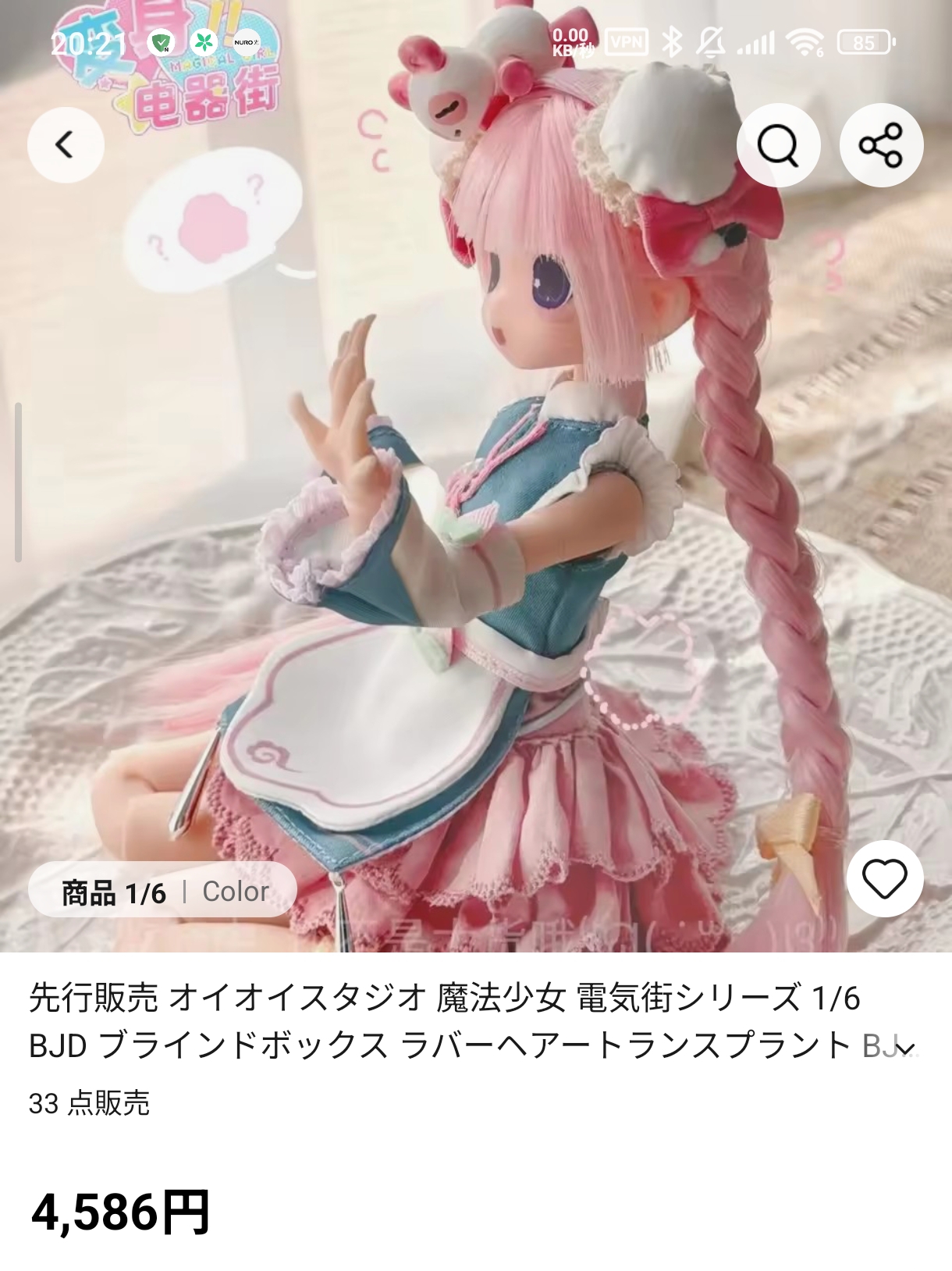Go back using the arrow icon
This screenshot has width=952, height=1271.
66,145
